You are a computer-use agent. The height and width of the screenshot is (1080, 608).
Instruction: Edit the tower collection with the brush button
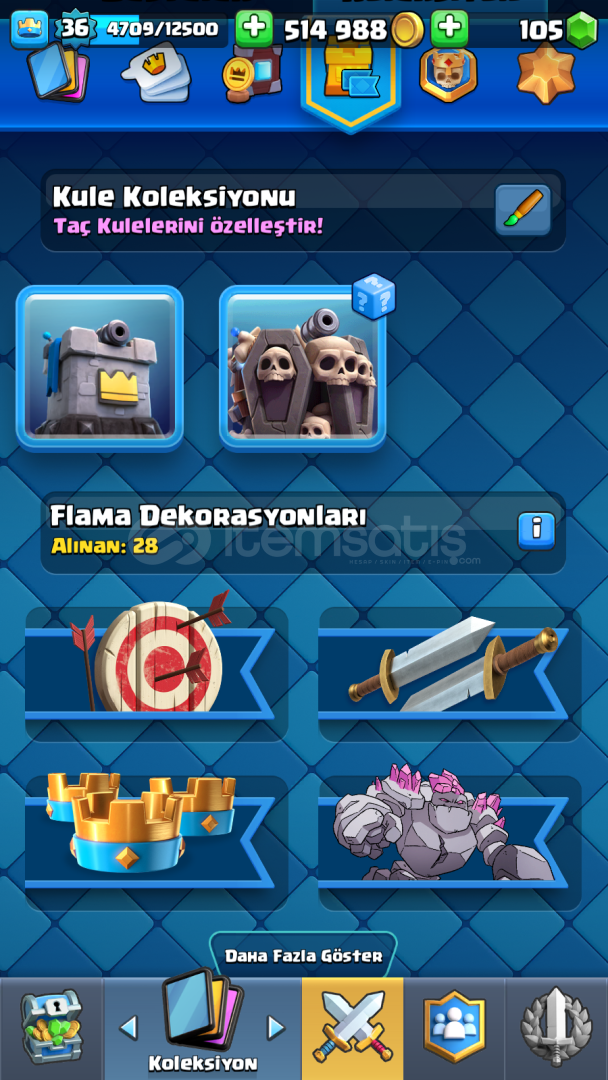click(x=523, y=209)
